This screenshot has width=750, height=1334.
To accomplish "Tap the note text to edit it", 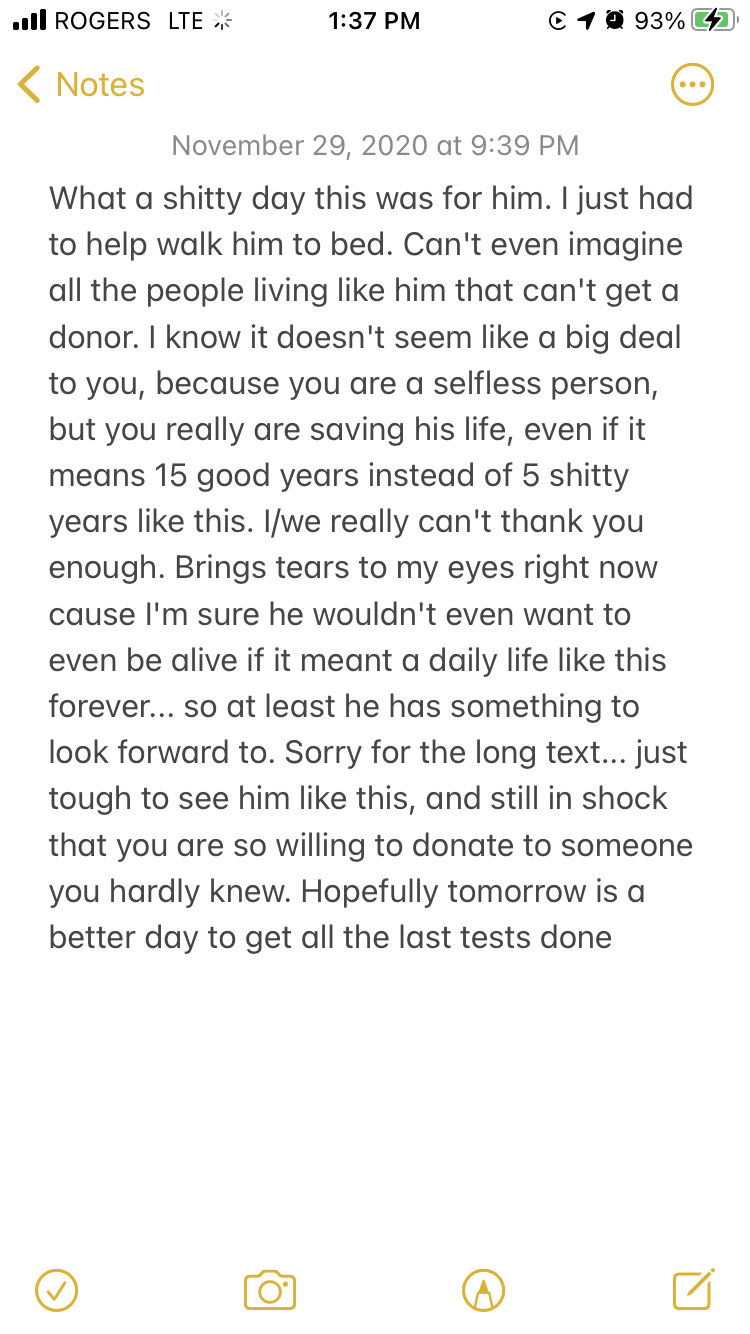I will [x=371, y=567].
